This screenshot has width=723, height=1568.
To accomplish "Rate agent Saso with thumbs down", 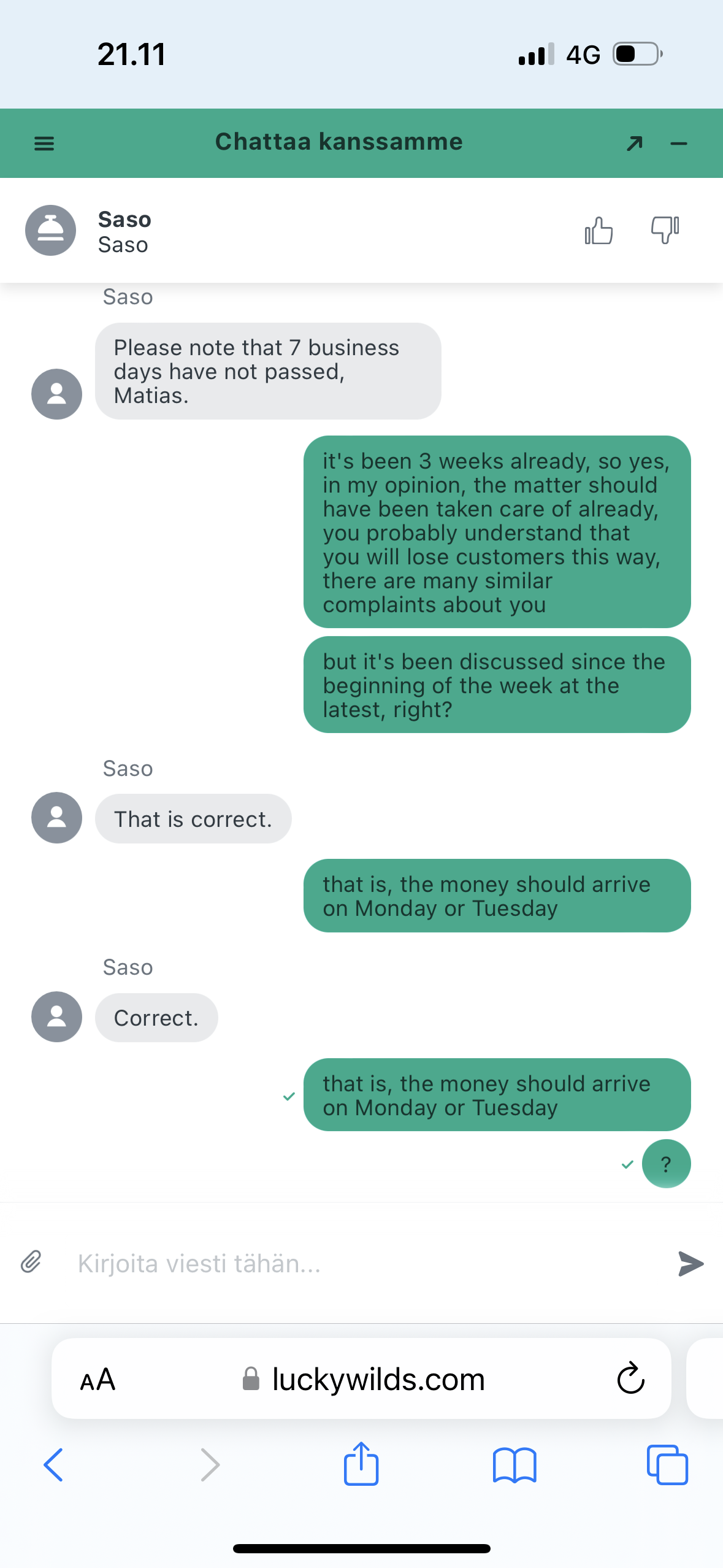I will [665, 231].
